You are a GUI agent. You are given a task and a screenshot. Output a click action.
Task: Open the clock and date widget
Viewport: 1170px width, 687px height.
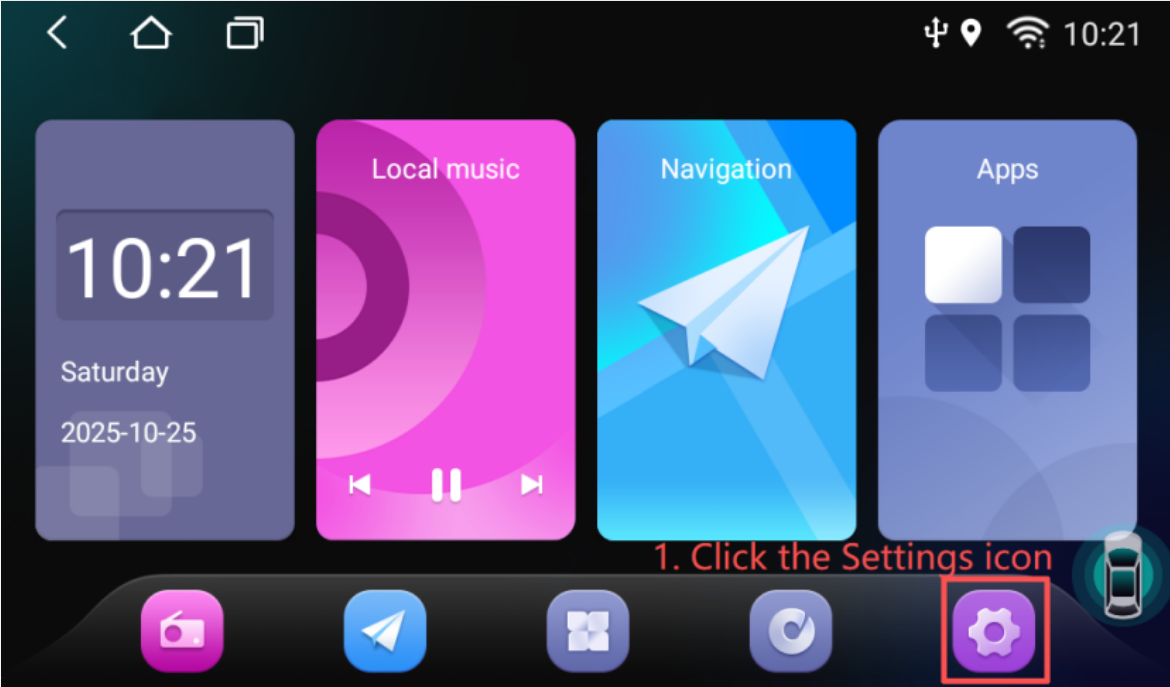point(165,330)
